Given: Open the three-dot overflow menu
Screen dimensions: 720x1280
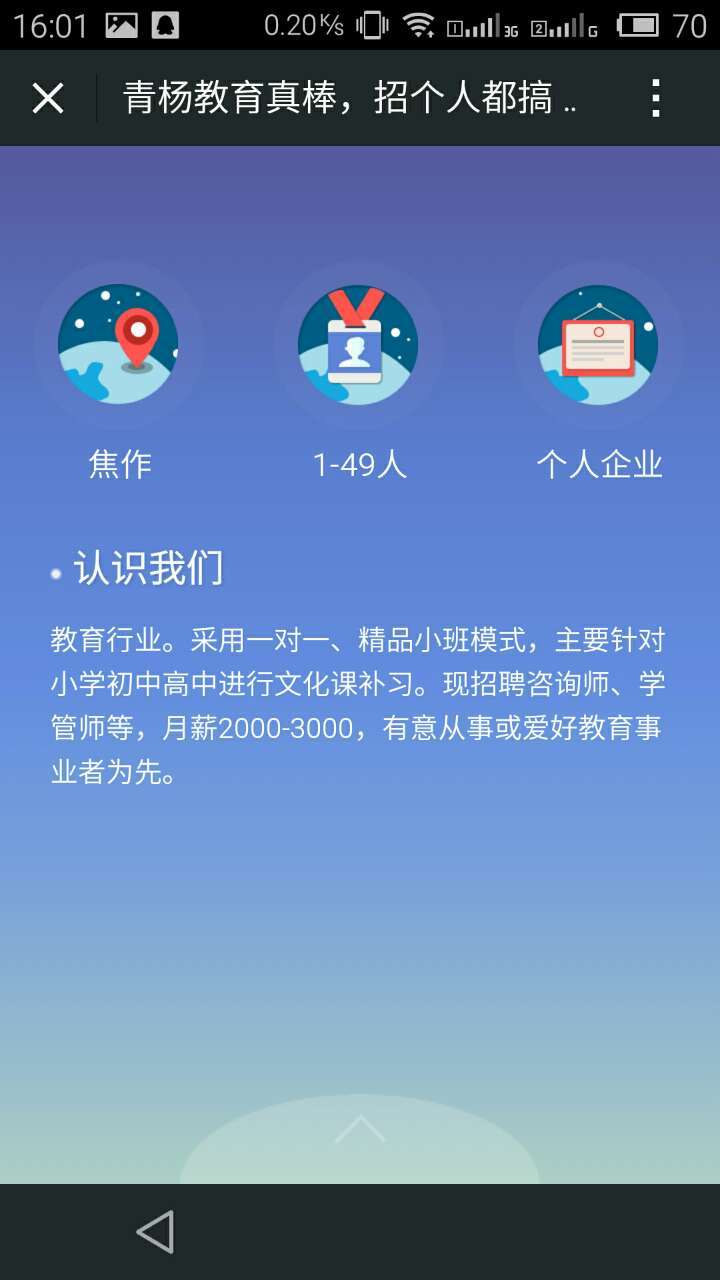Looking at the screenshot, I should coord(656,98).
